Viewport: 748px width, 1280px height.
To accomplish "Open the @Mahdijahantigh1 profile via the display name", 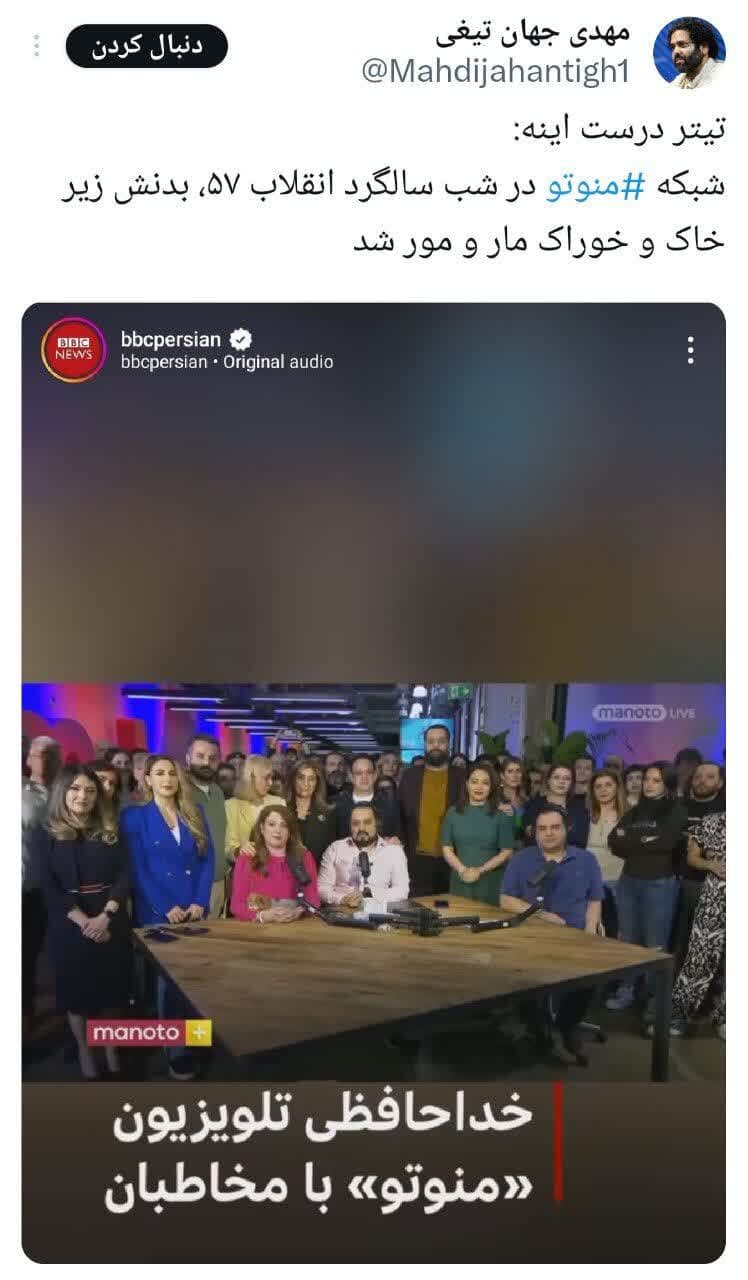I will (532, 34).
